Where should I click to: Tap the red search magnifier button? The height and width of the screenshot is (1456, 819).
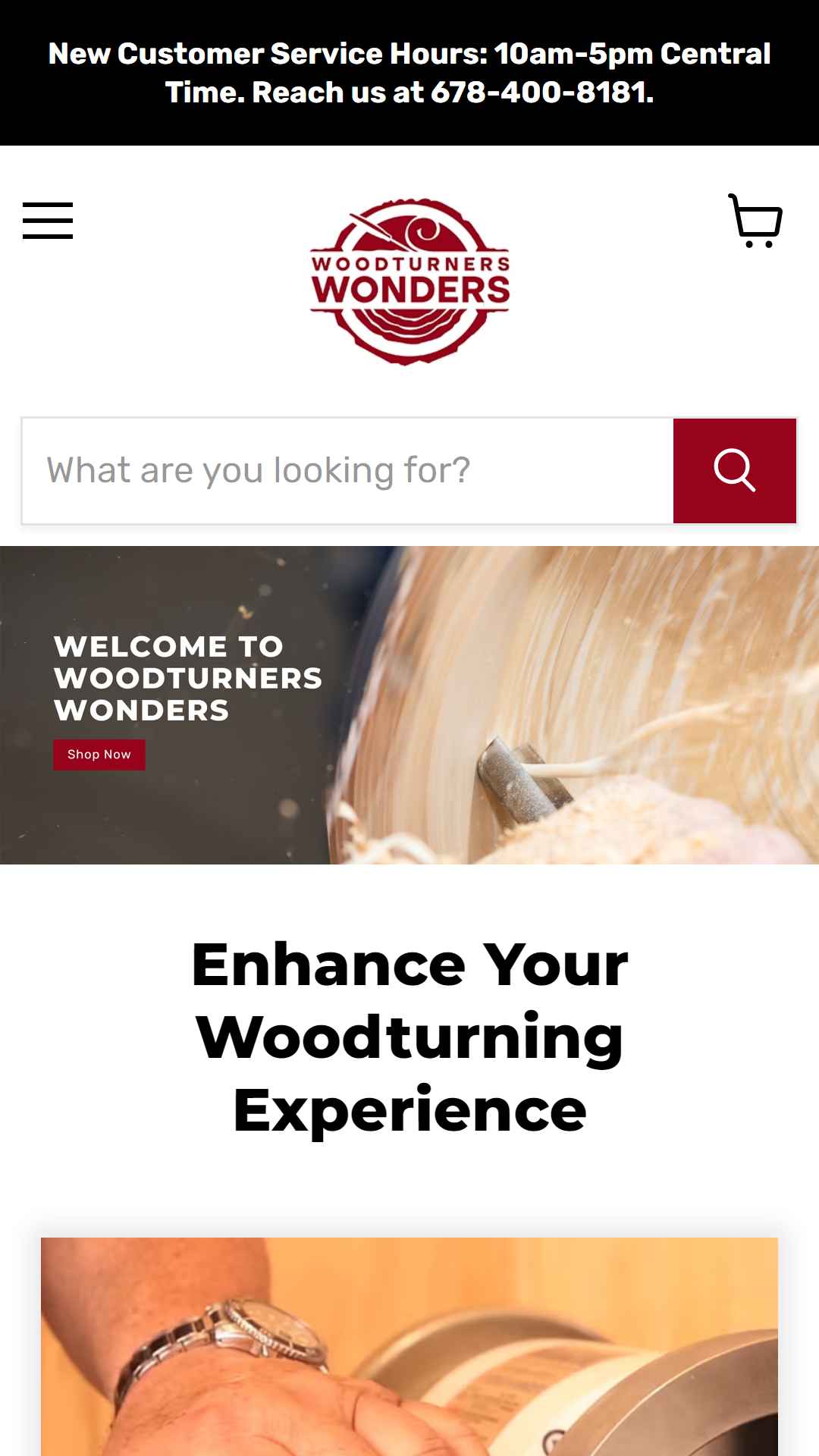tap(735, 470)
